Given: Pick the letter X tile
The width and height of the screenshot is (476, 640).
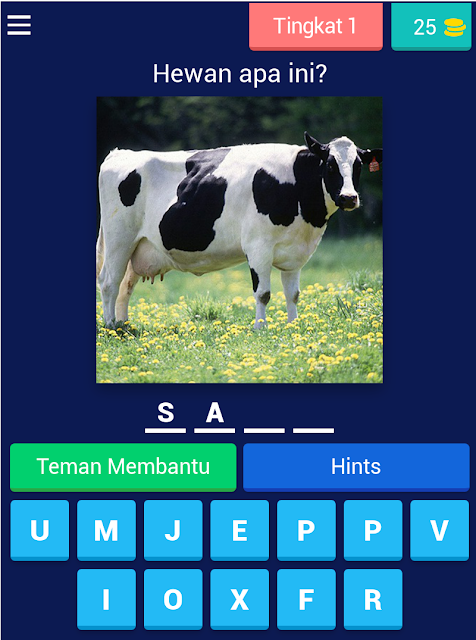Looking at the screenshot, I should [240, 599].
